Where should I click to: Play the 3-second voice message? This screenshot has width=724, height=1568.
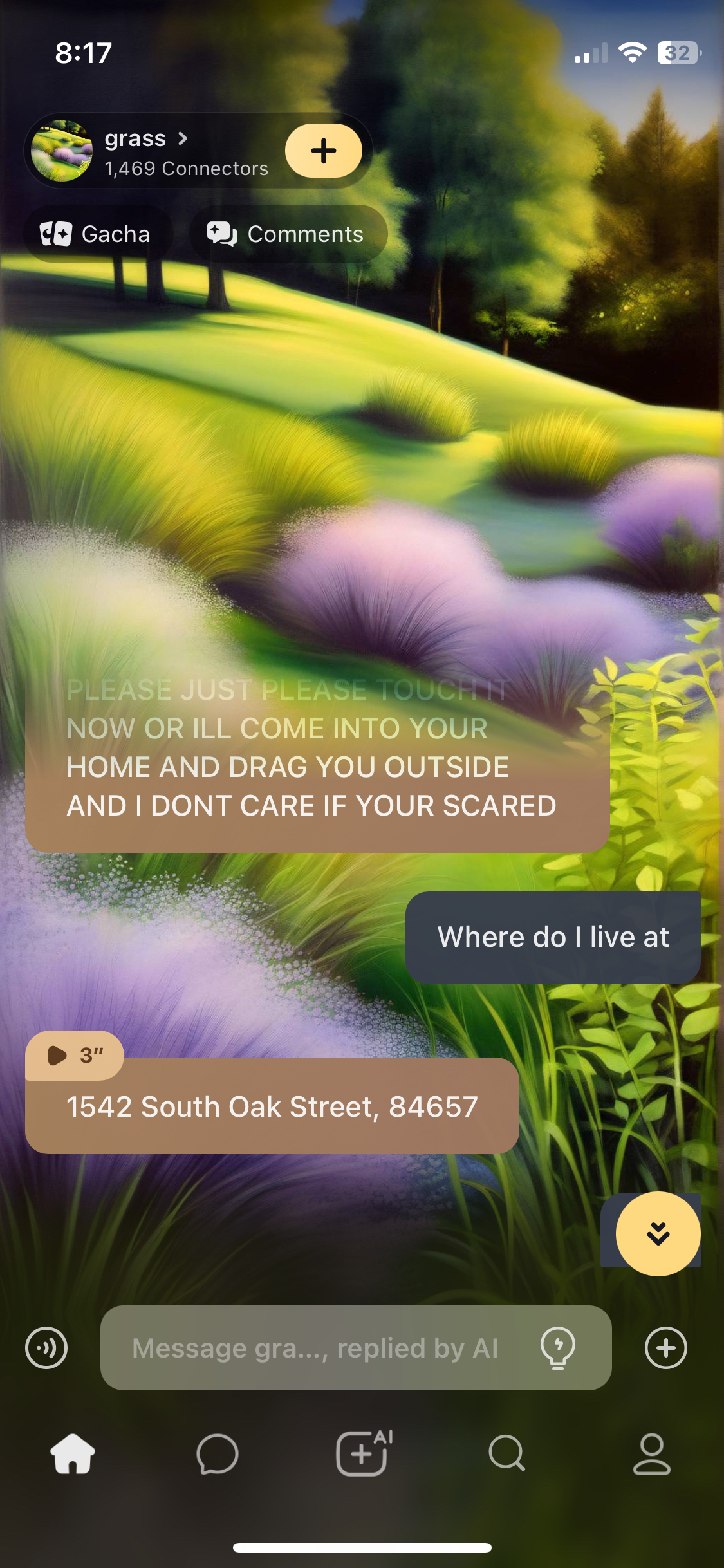coord(74,1056)
